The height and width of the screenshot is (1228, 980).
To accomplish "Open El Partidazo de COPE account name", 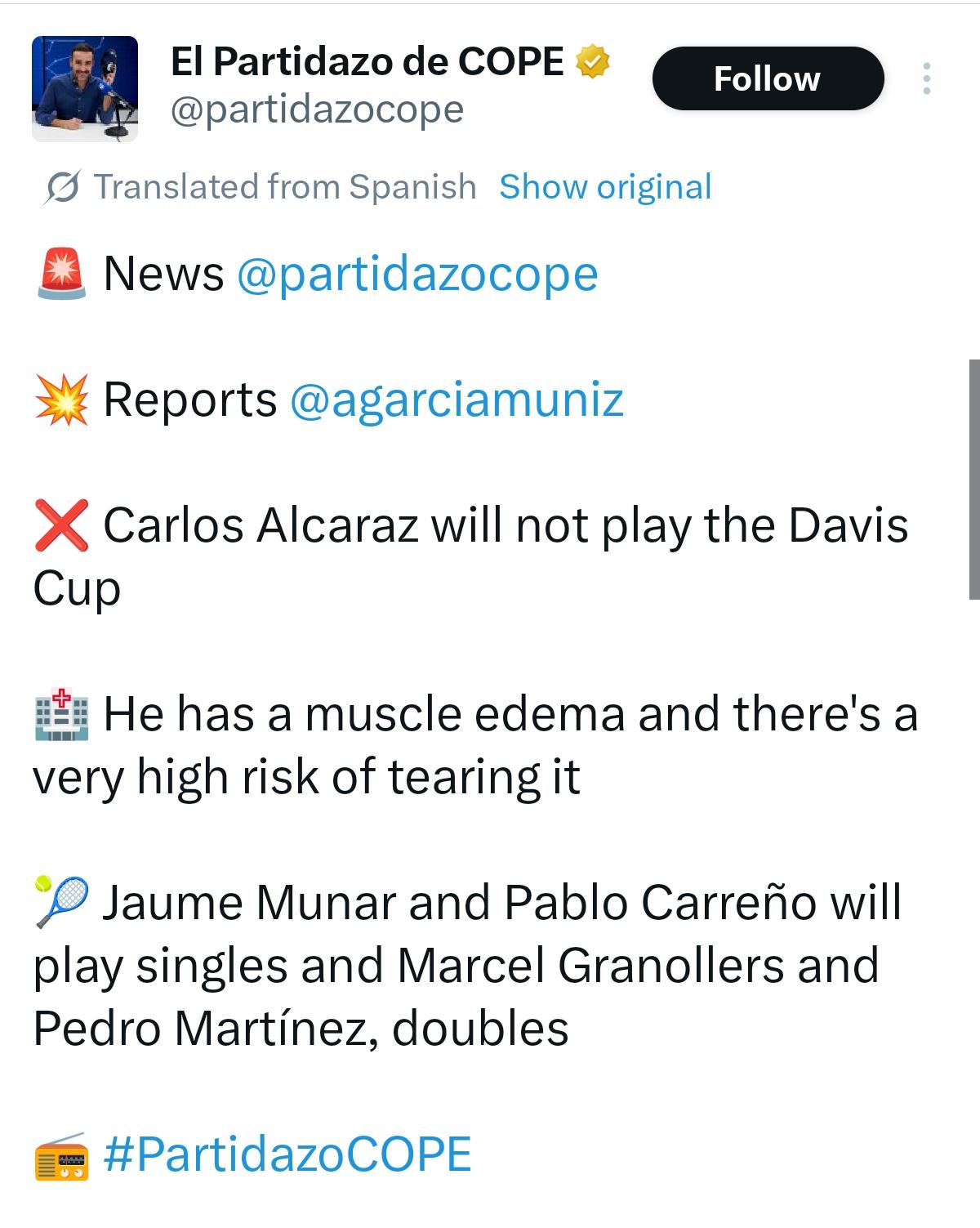I will [367, 61].
